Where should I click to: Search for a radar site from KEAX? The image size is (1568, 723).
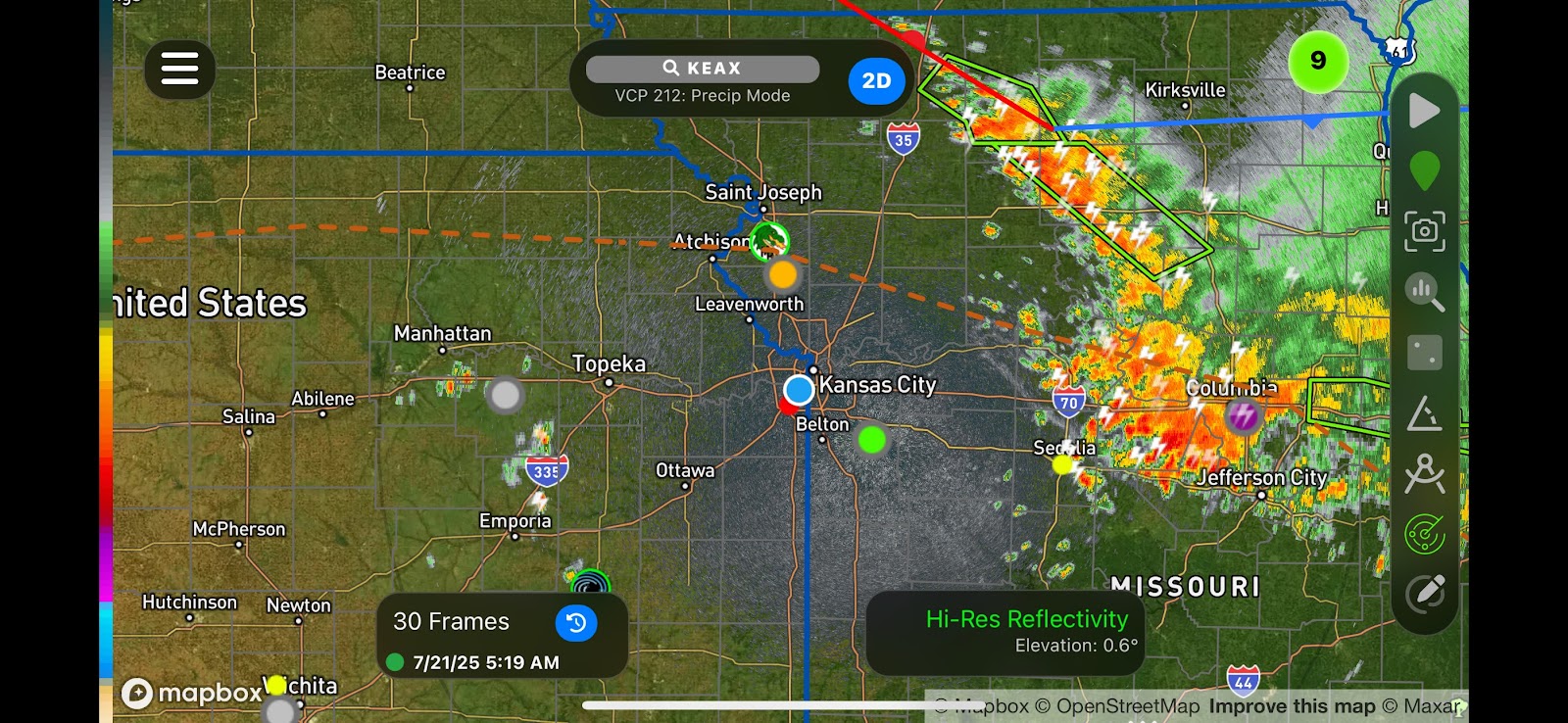[x=702, y=69]
